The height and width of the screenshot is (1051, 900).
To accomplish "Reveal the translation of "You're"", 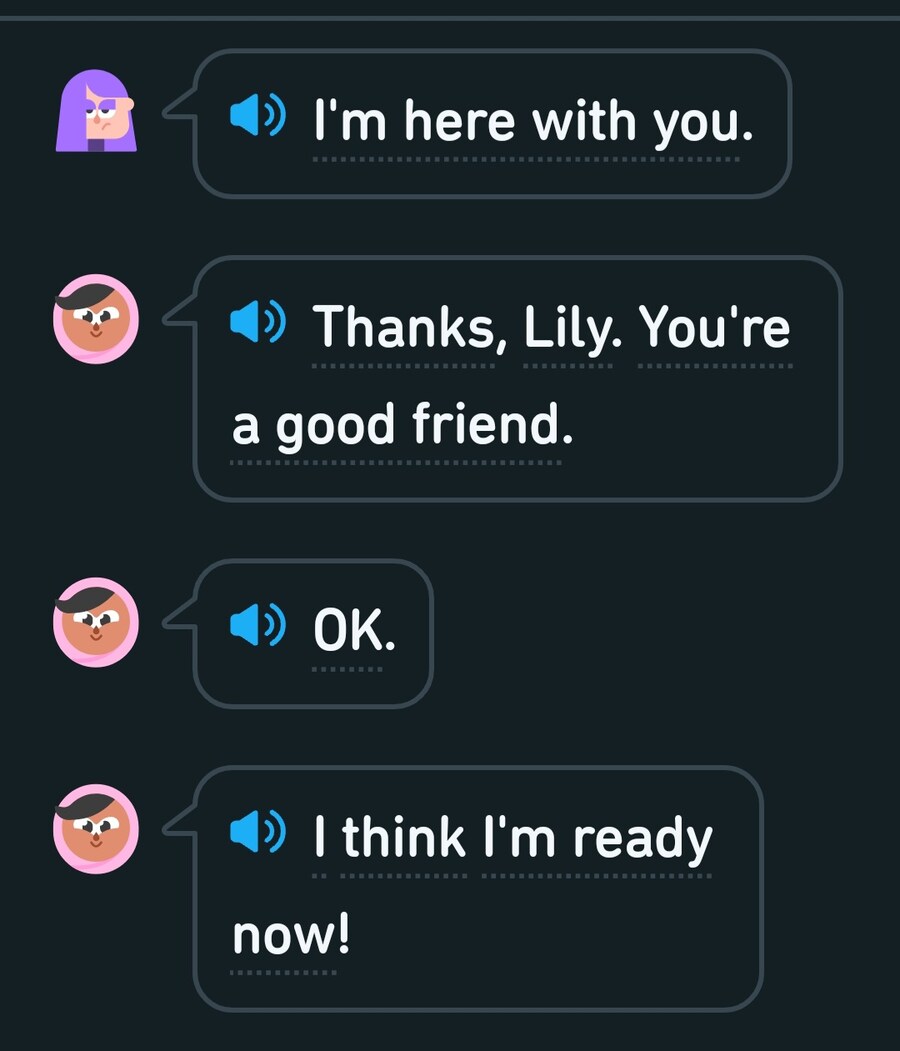I will pyautogui.click(x=714, y=326).
